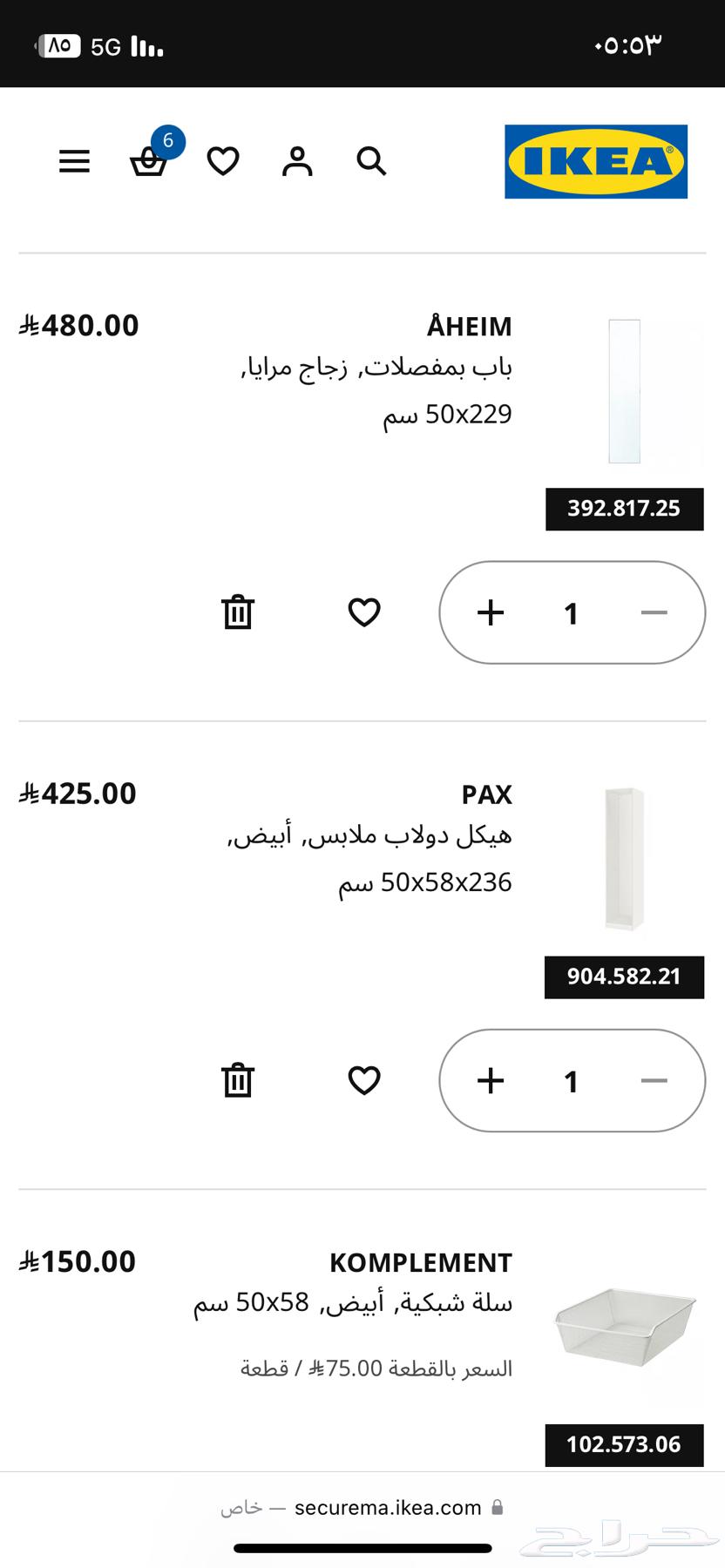Open the search icon
This screenshot has width=725, height=1568.
pyautogui.click(x=370, y=161)
